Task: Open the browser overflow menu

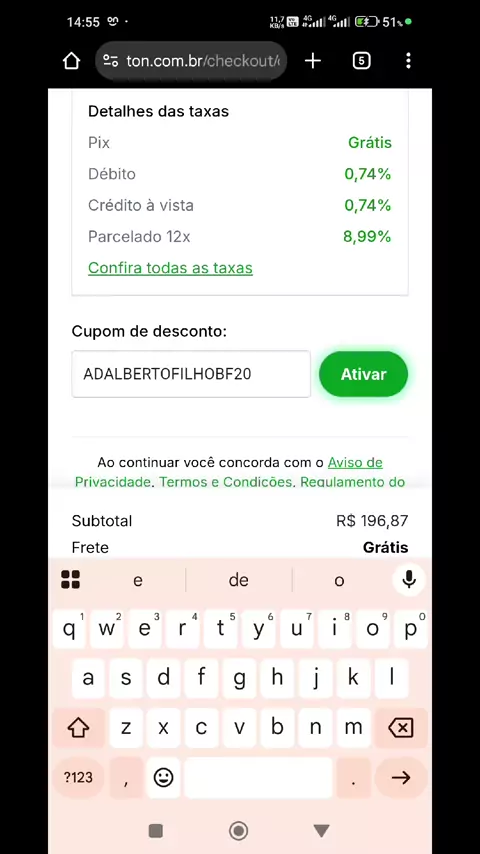Action: point(408,60)
